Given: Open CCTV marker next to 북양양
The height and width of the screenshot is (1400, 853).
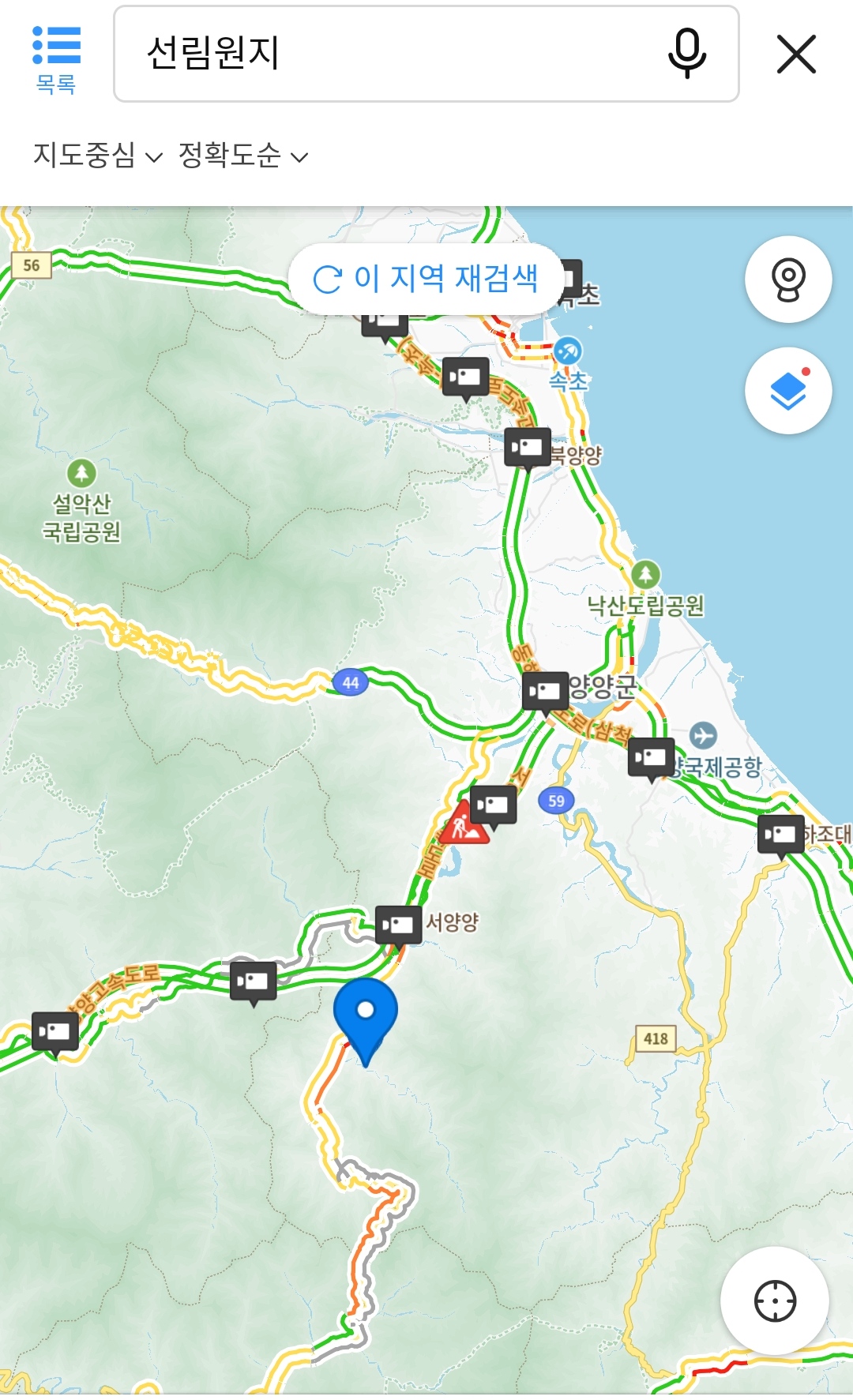Looking at the screenshot, I should pos(528,449).
